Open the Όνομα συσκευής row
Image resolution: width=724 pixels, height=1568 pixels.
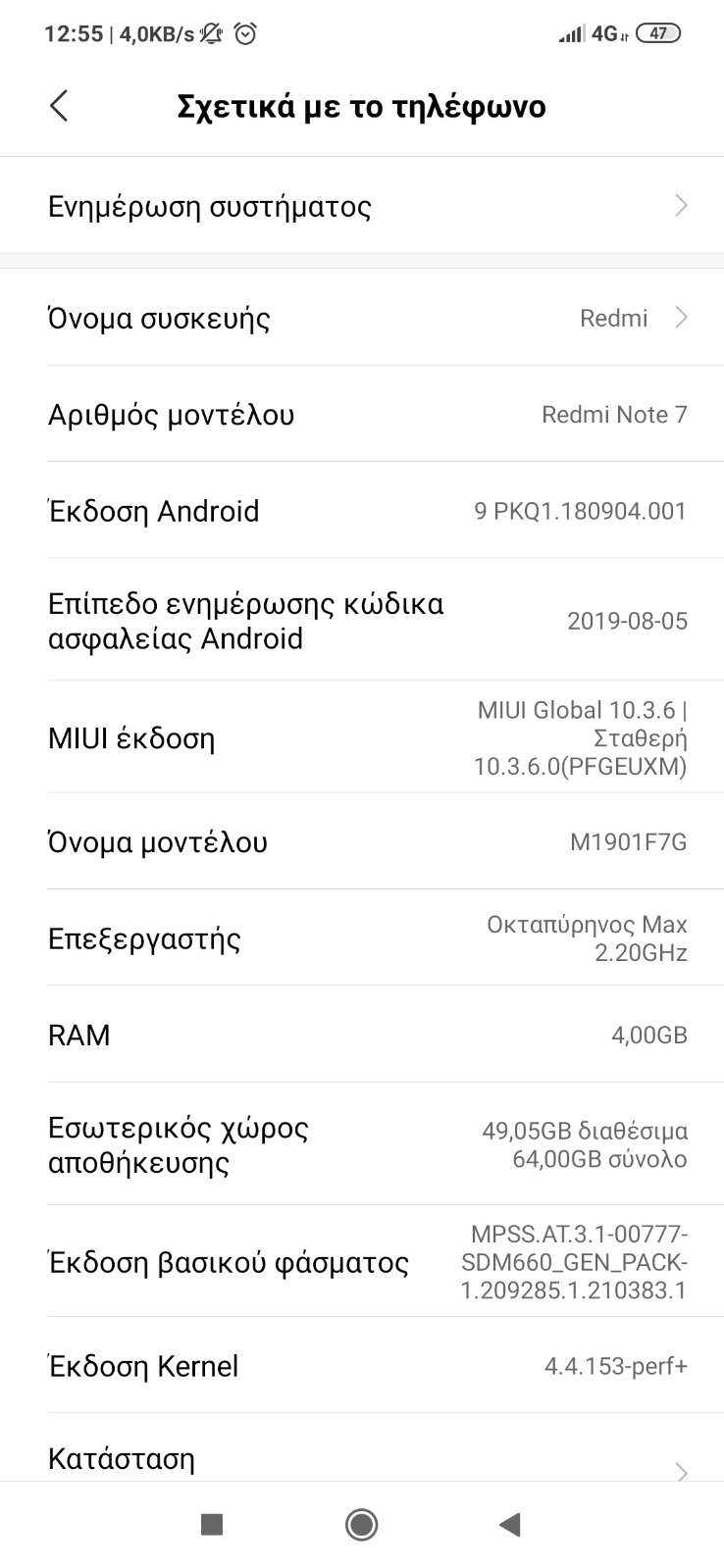tap(362, 318)
